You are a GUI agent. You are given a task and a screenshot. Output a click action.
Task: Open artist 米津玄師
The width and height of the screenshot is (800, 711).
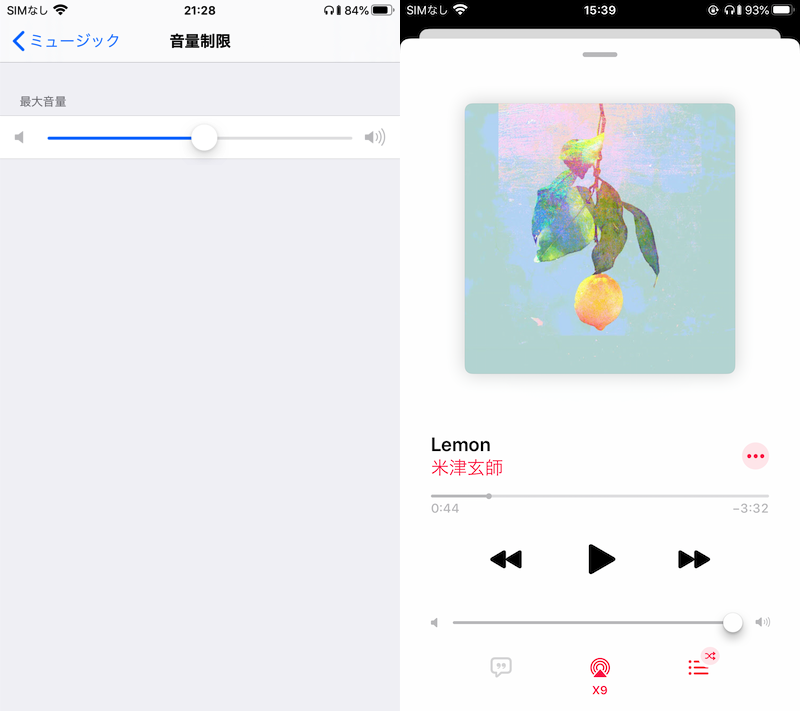point(467,467)
